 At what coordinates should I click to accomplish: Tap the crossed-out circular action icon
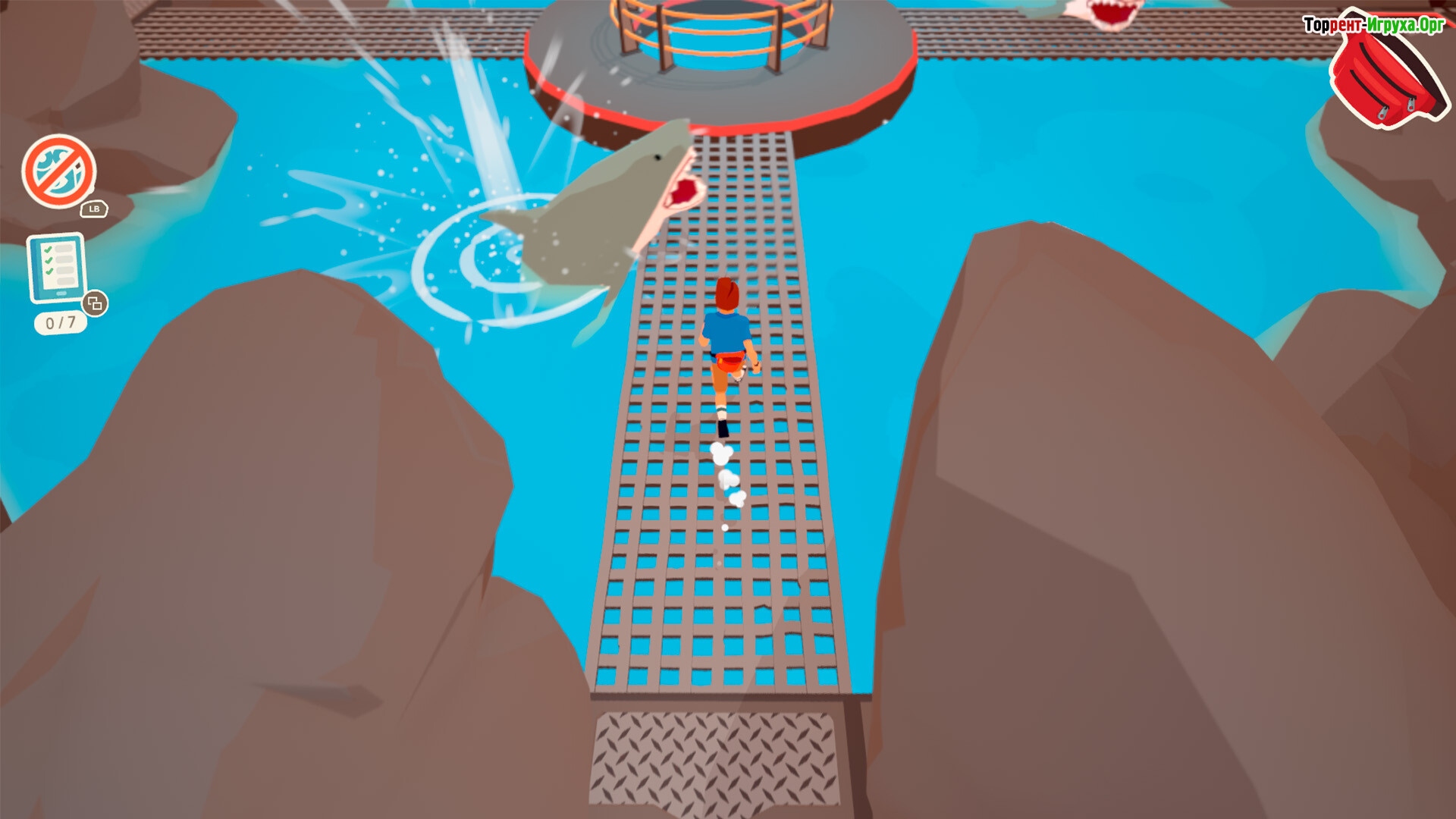point(59,171)
